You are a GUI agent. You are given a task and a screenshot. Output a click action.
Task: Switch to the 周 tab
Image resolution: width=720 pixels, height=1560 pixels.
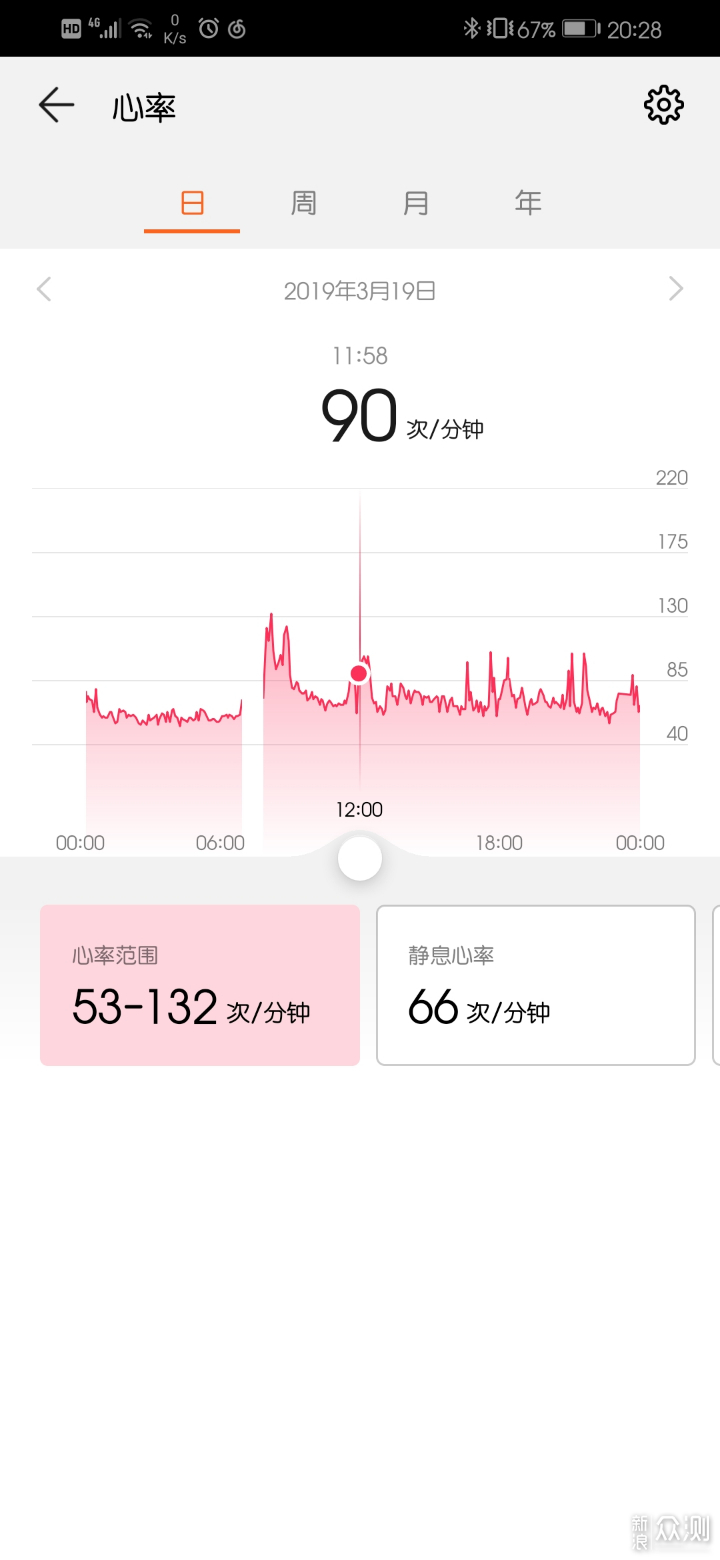point(304,204)
